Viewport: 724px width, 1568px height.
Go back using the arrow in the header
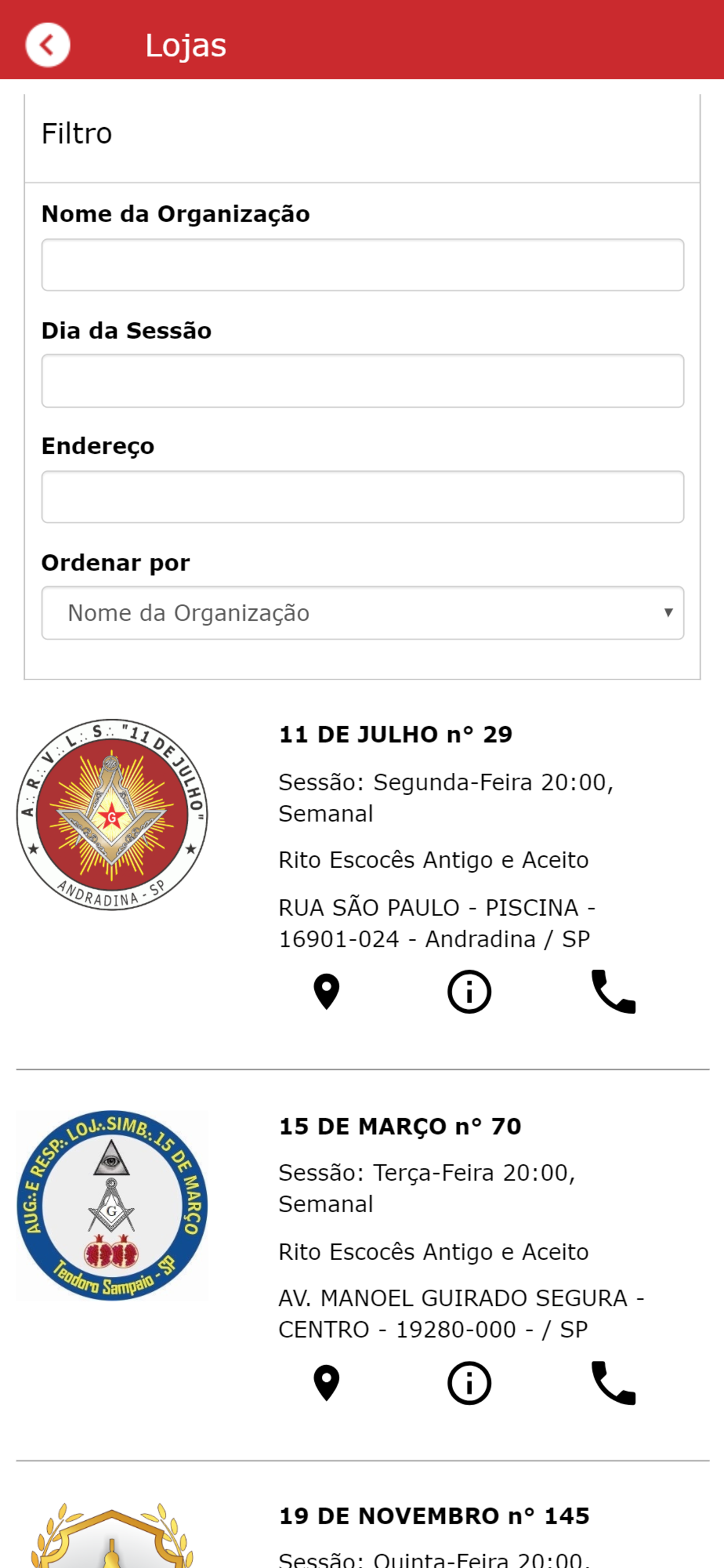pos(47,45)
